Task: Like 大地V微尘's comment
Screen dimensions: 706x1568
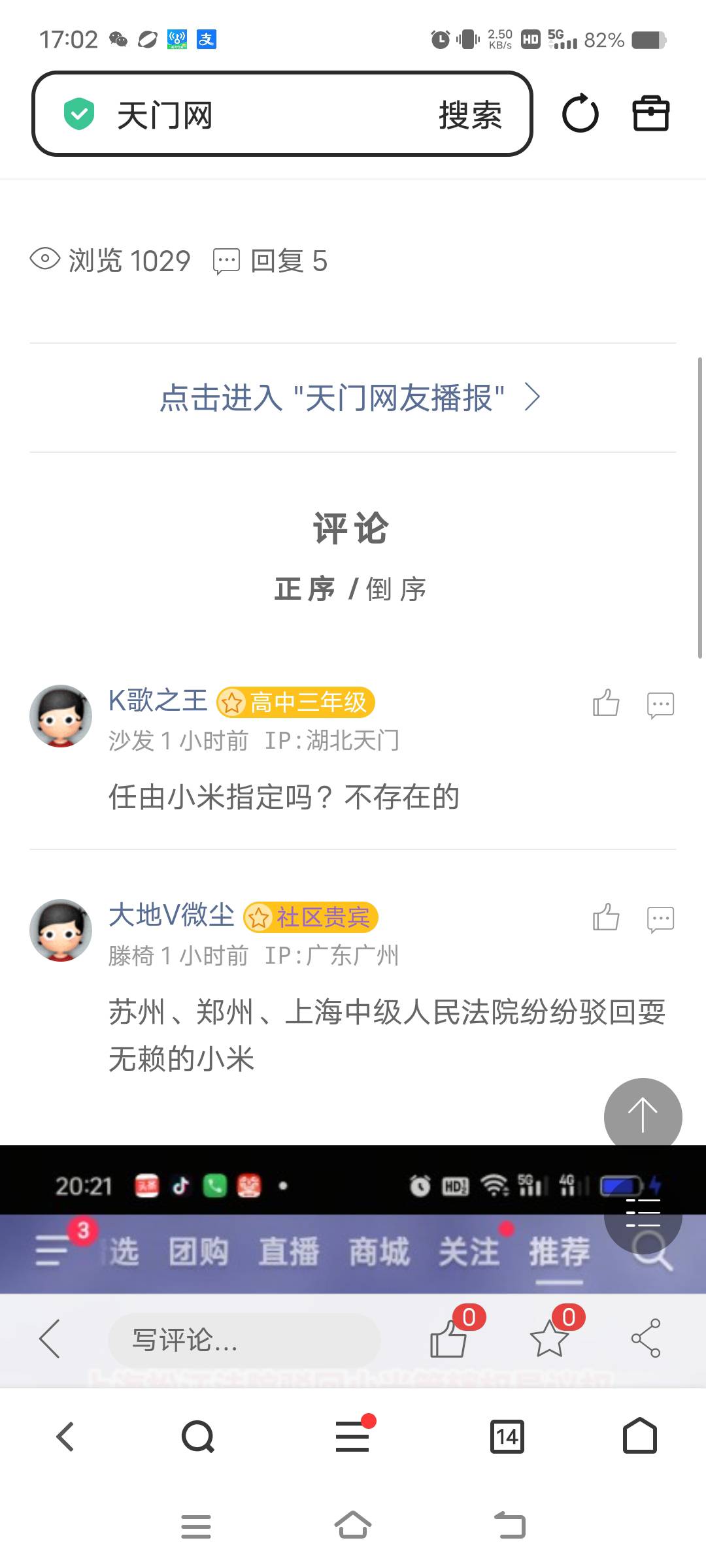Action: pos(606,918)
